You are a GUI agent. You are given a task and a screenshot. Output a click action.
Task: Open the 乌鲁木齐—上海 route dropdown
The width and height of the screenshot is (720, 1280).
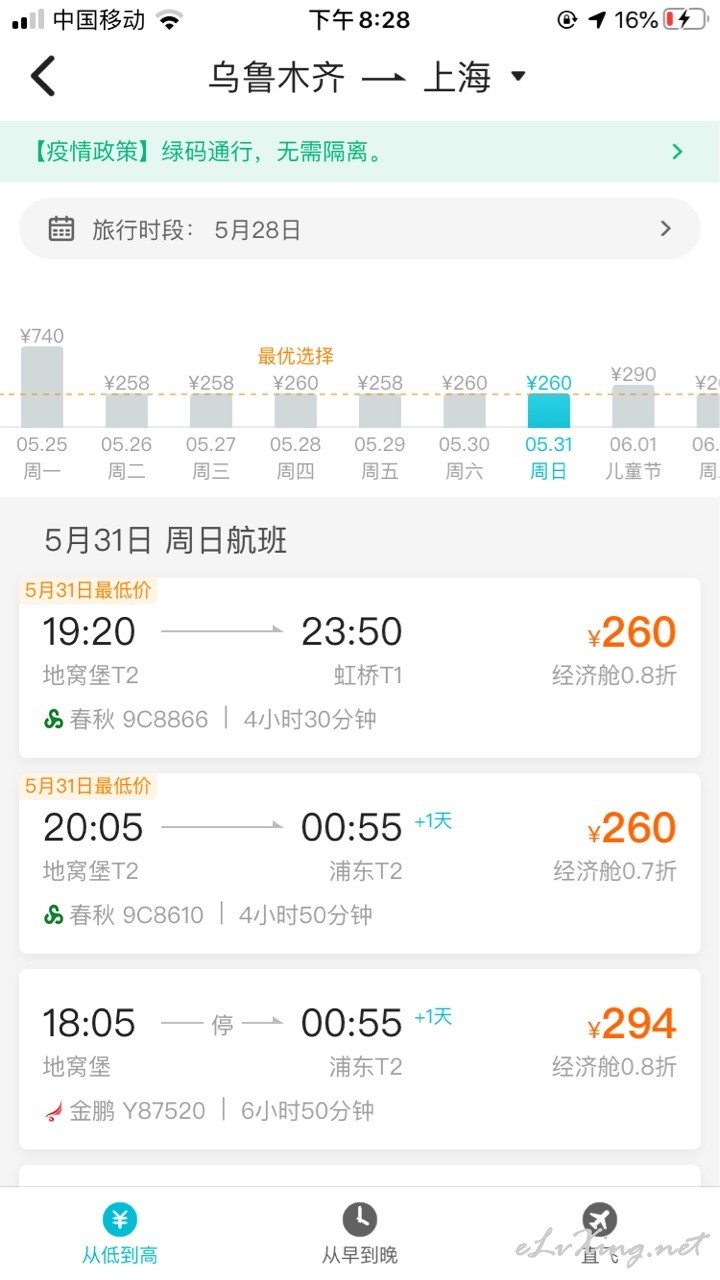pyautogui.click(x=366, y=77)
